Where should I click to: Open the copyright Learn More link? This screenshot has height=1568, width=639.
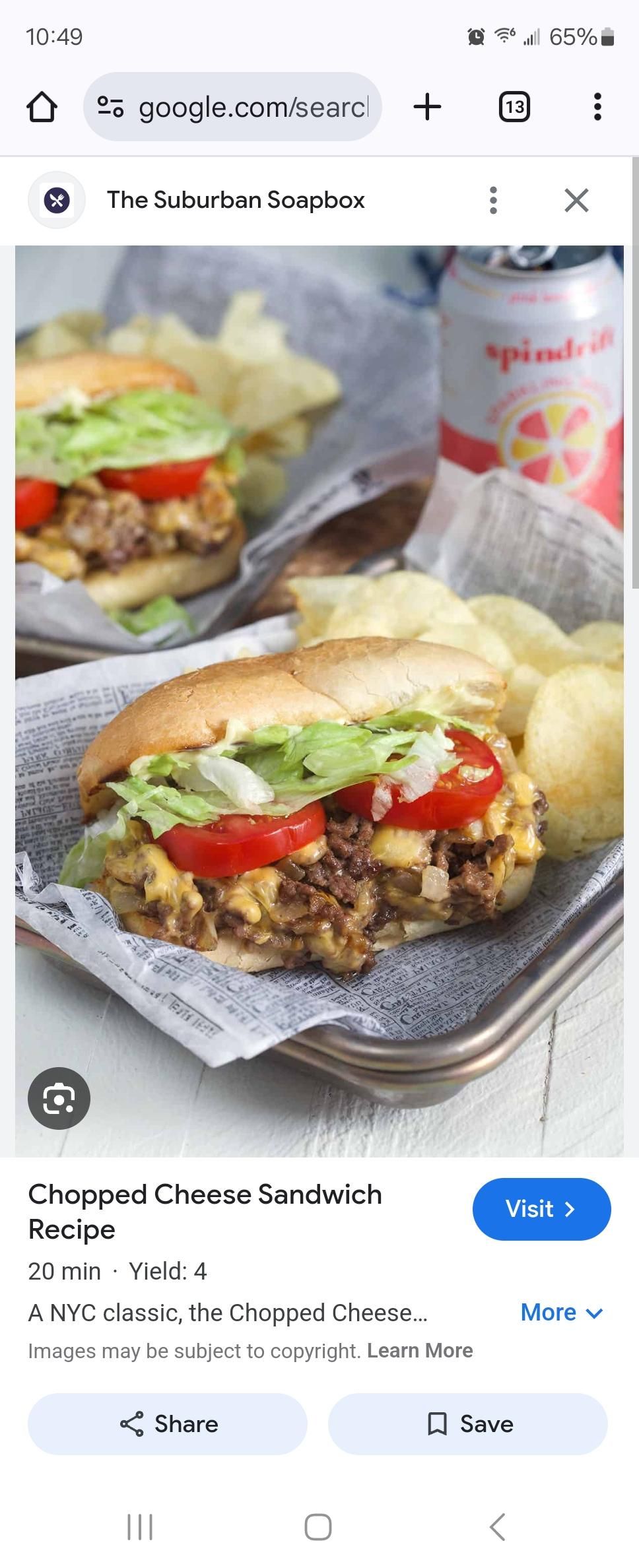coord(420,1351)
